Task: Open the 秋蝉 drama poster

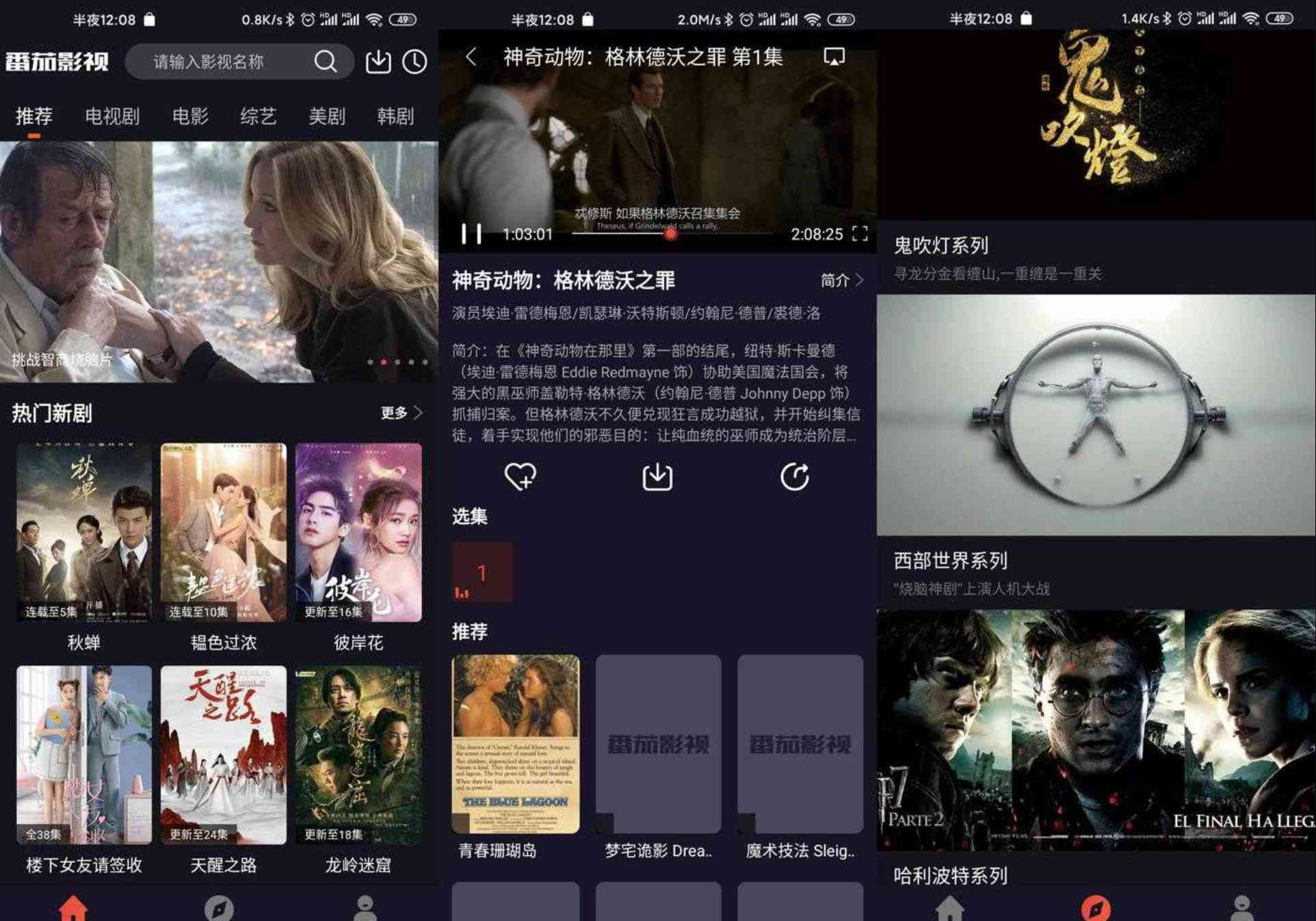Action: coord(84,532)
